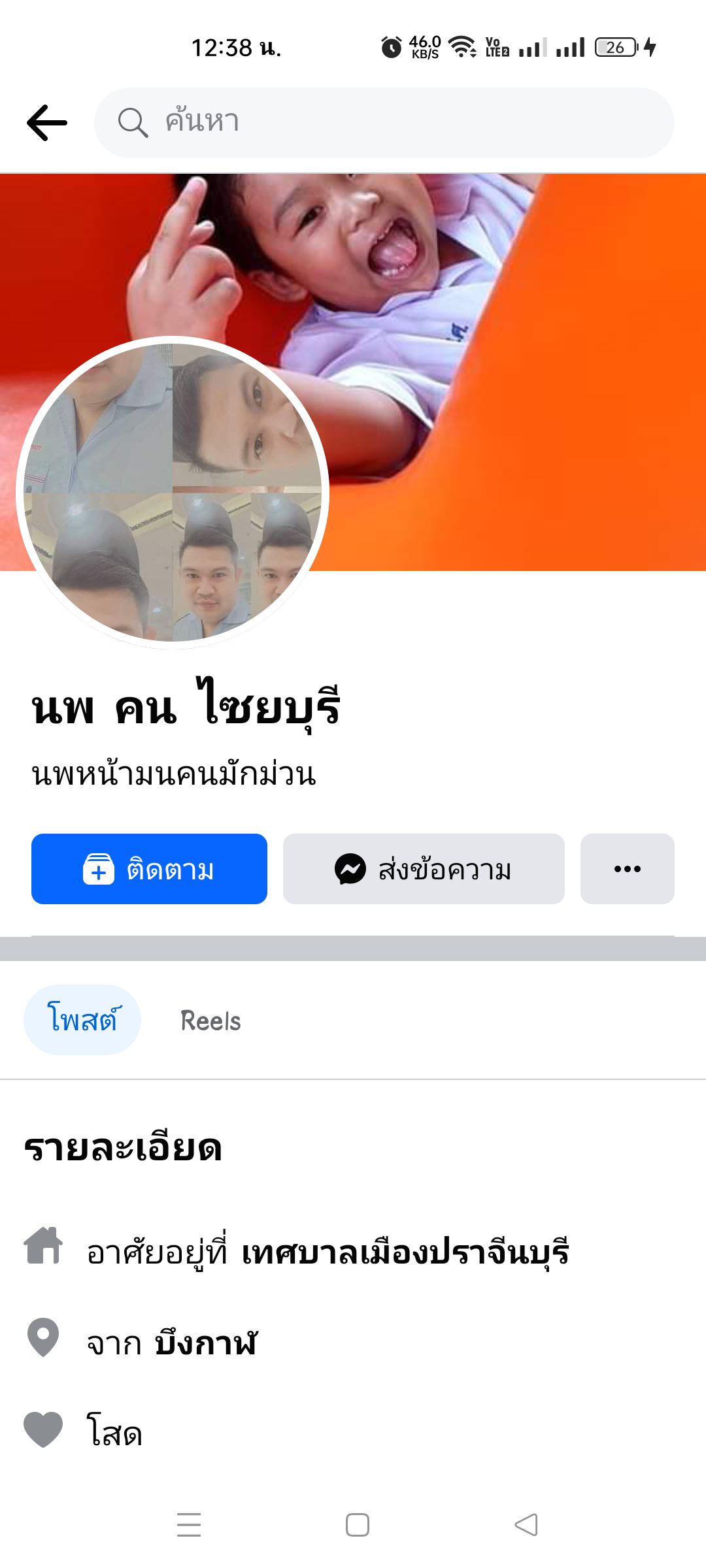706x1568 pixels.
Task: Switch to the โพสต์ tab
Action: tap(82, 1020)
